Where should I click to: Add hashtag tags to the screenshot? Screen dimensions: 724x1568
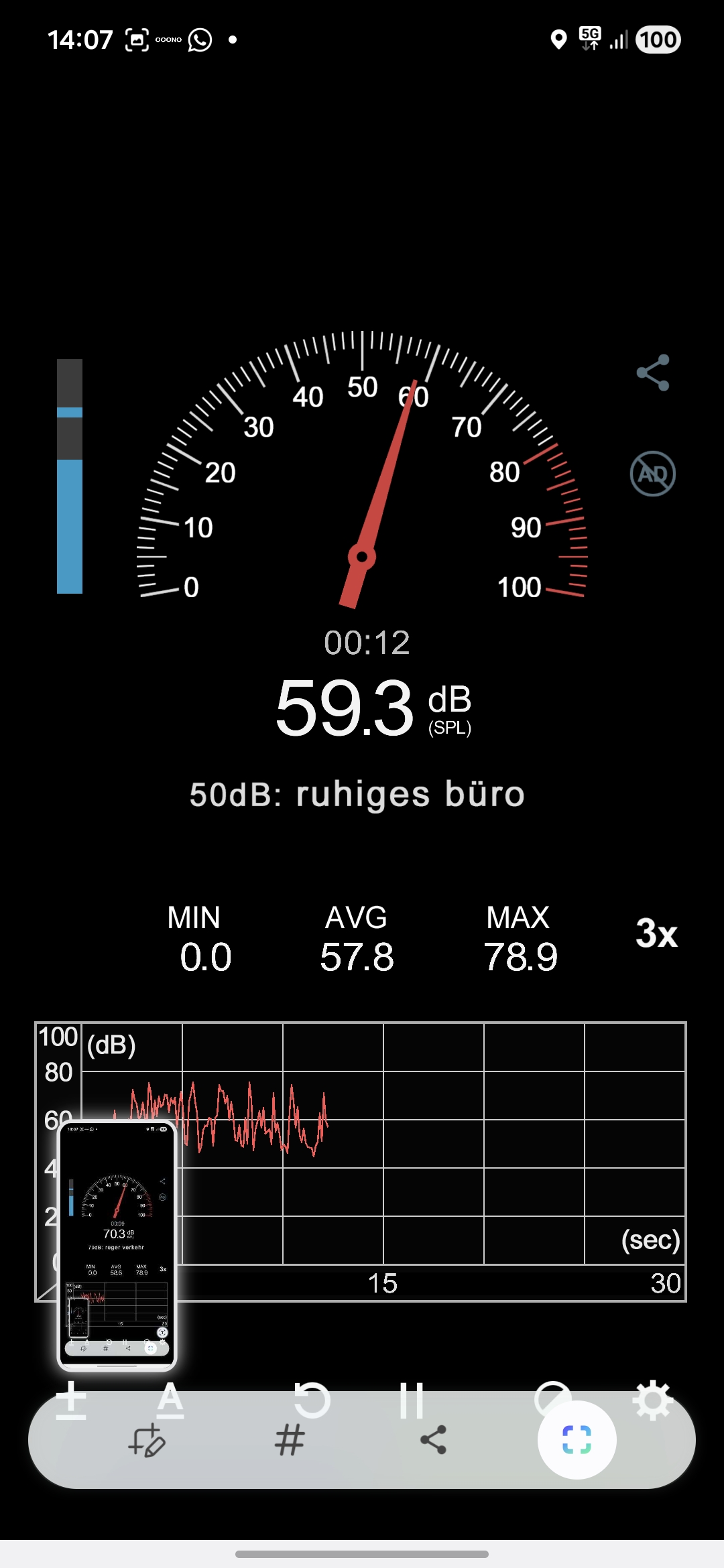point(290,1441)
